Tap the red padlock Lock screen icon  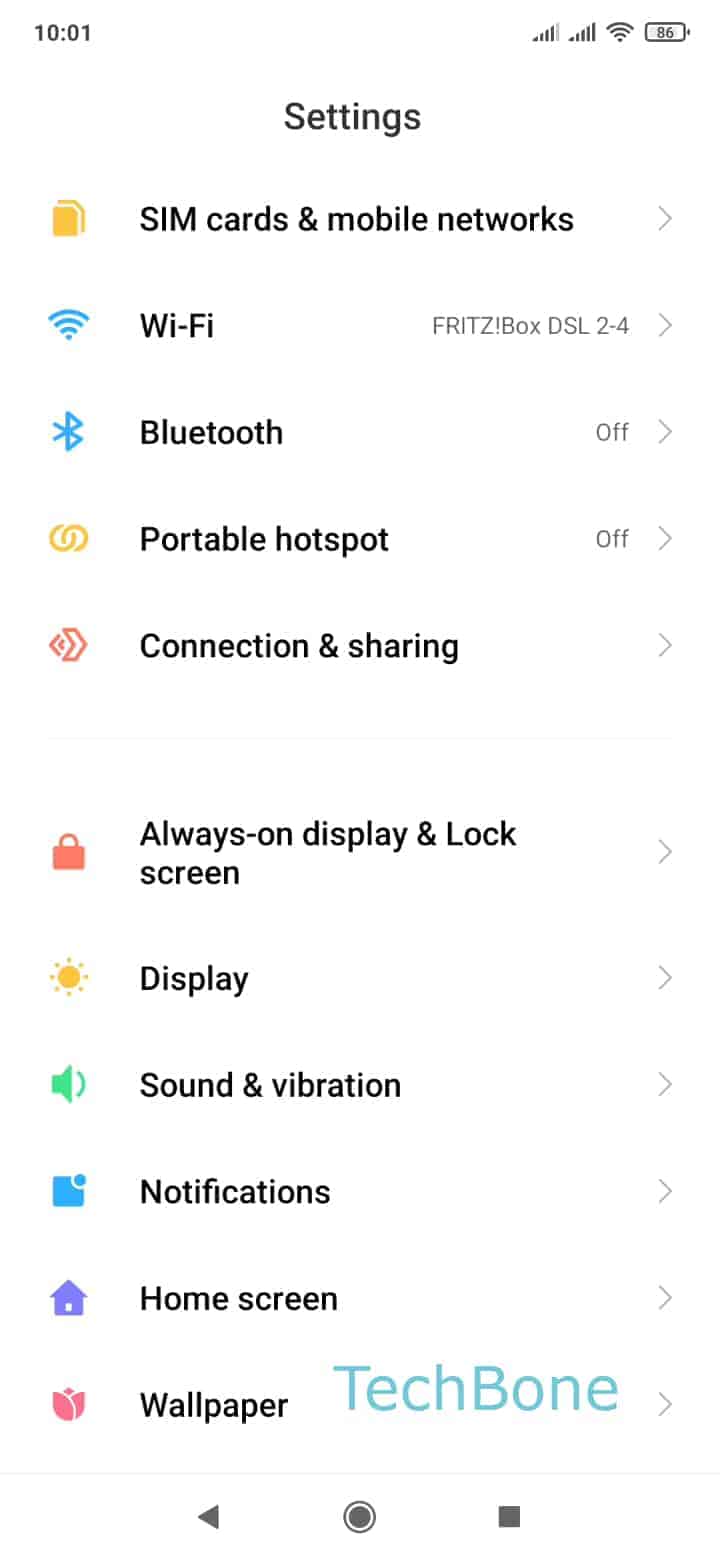pos(68,851)
